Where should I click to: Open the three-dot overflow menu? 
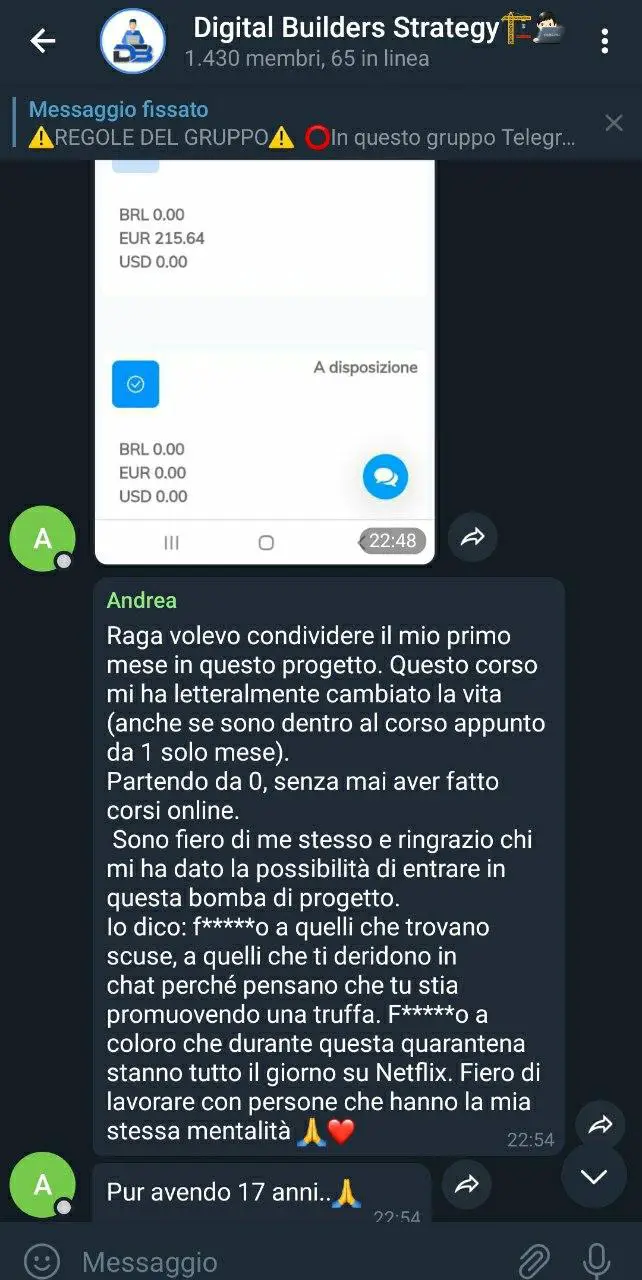(604, 41)
